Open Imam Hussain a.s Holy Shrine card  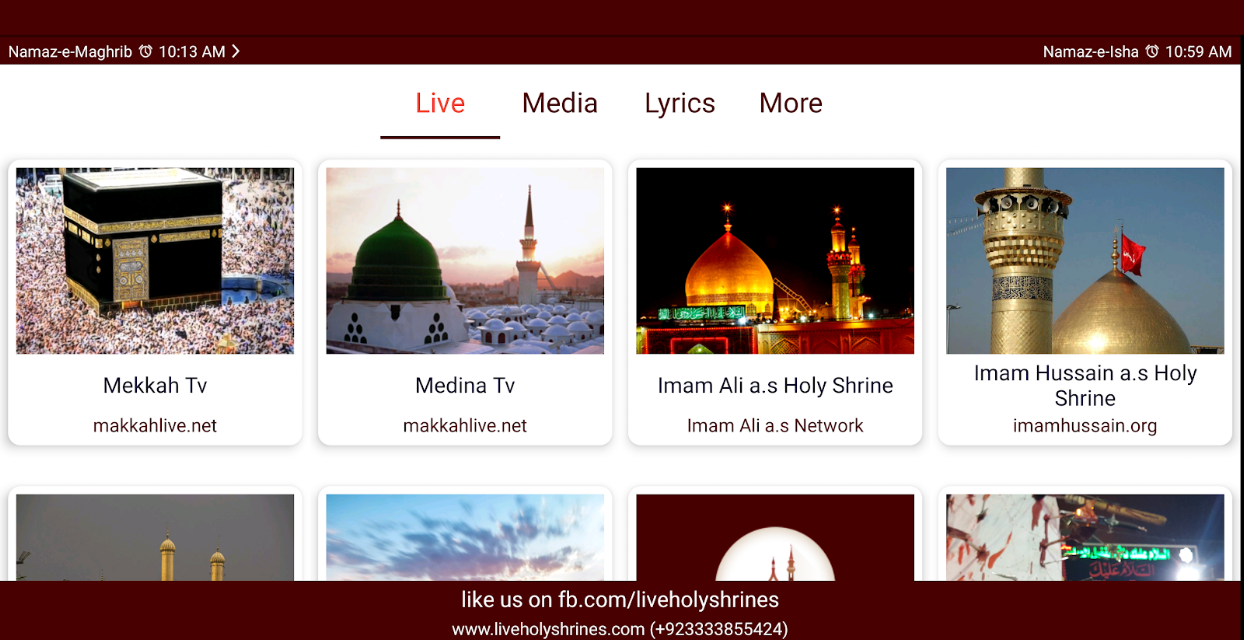click(1085, 302)
